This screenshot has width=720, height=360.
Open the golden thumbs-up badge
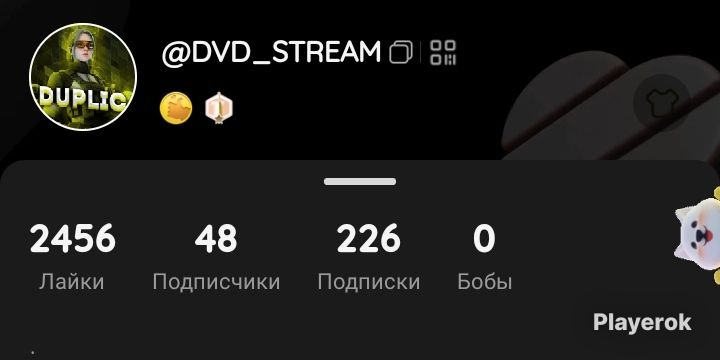point(176,108)
